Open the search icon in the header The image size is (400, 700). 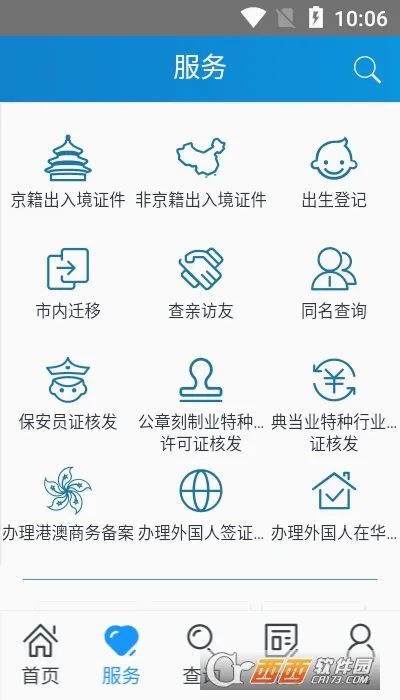[x=367, y=70]
